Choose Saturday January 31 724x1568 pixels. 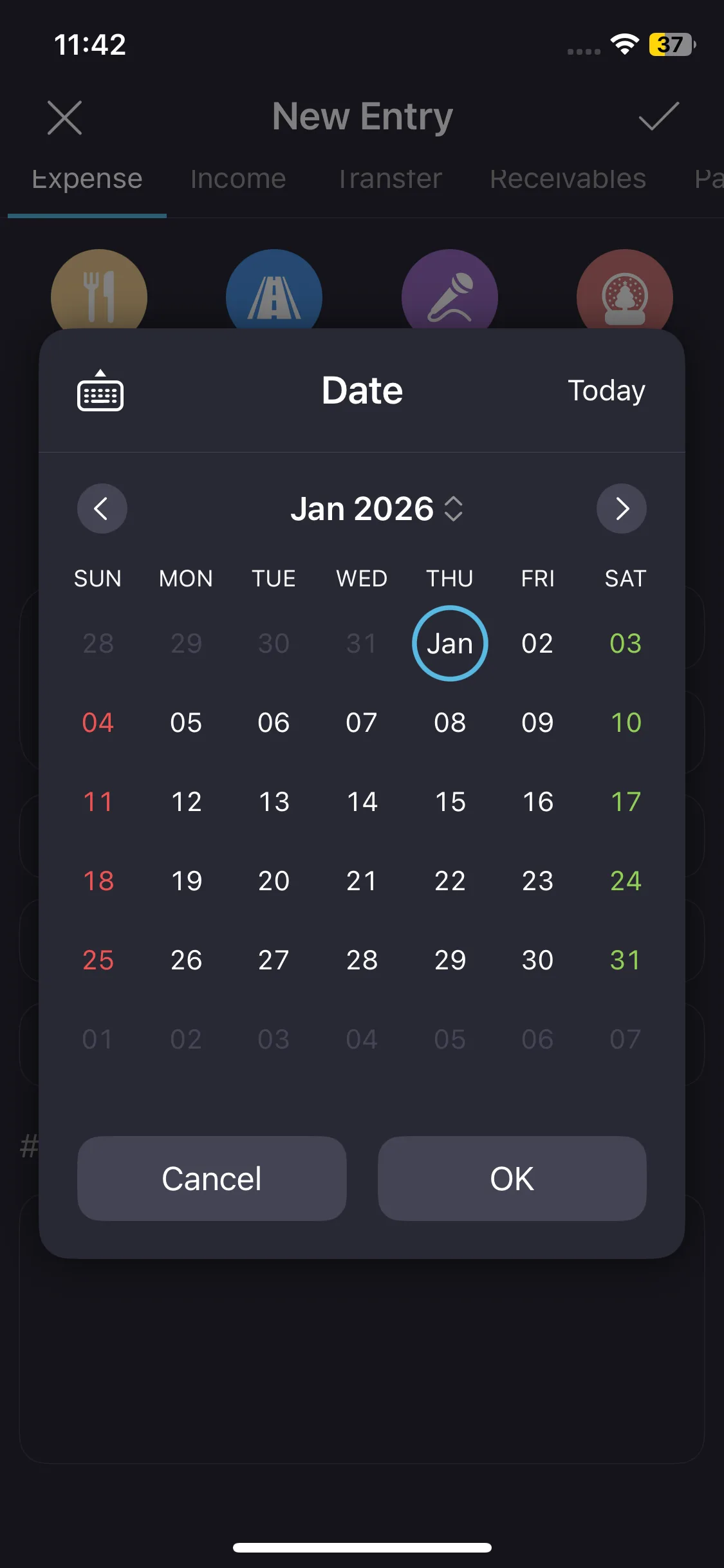pyautogui.click(x=625, y=960)
